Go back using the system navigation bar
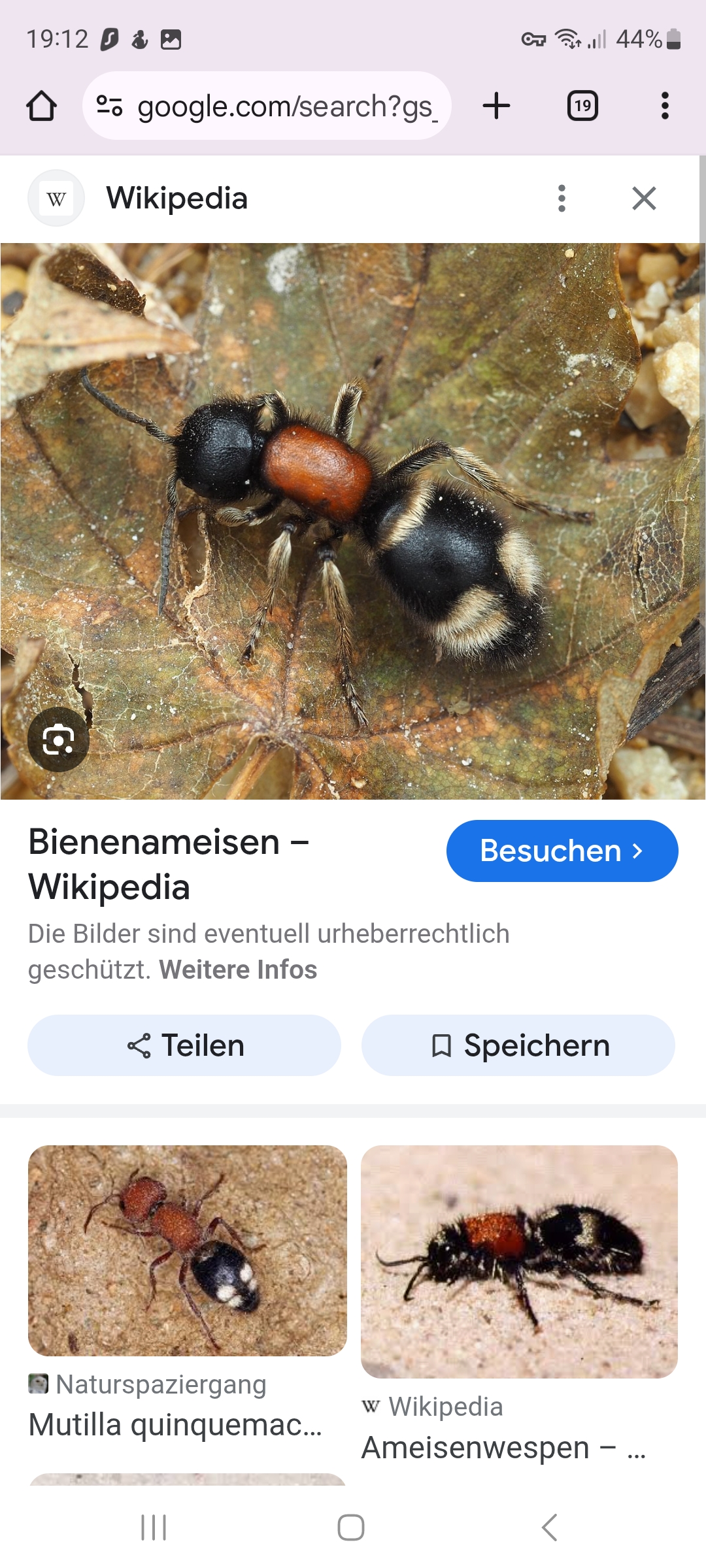706x1568 pixels. coord(550,1527)
